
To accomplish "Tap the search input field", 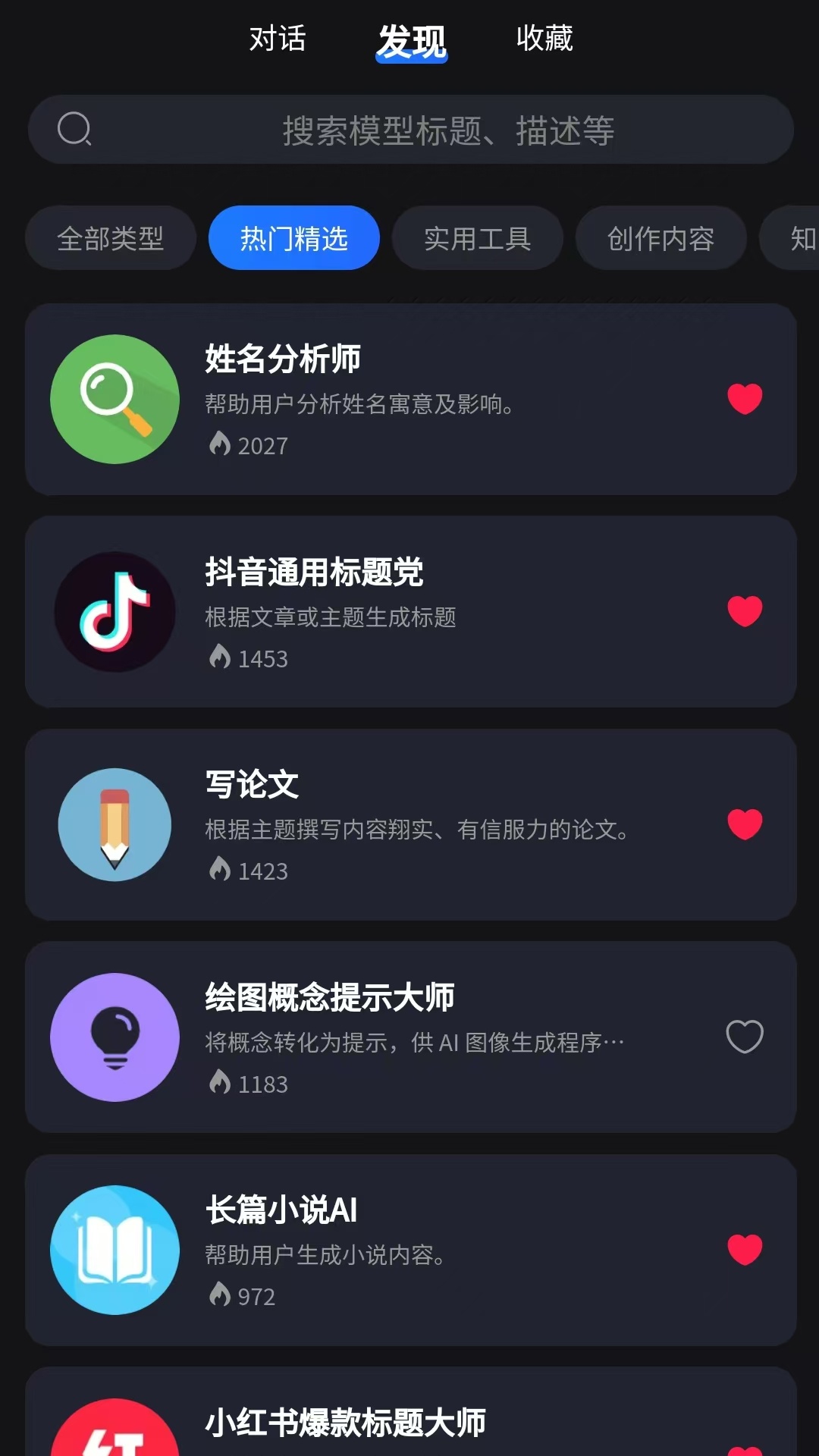I will coord(447,130).
